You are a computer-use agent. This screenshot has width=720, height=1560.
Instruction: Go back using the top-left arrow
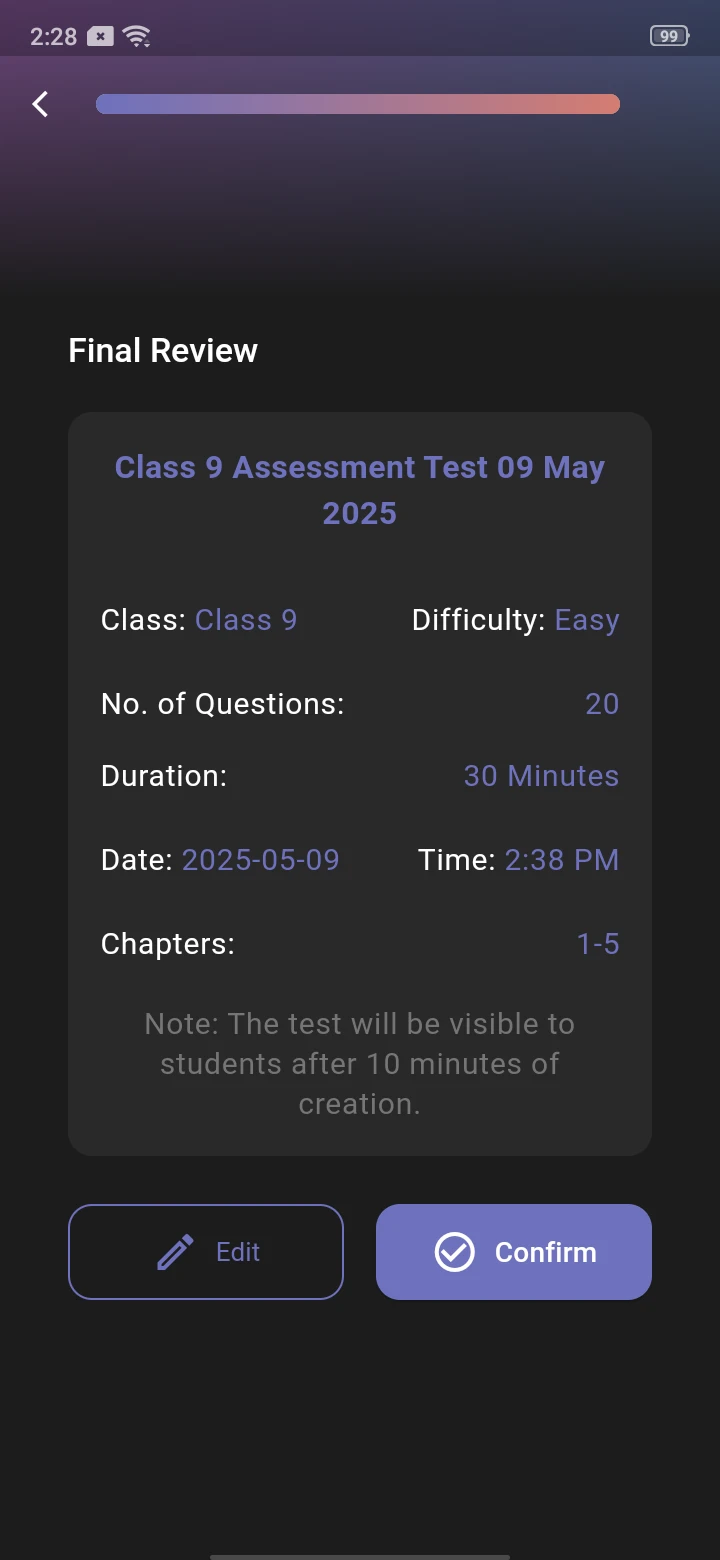click(x=40, y=104)
